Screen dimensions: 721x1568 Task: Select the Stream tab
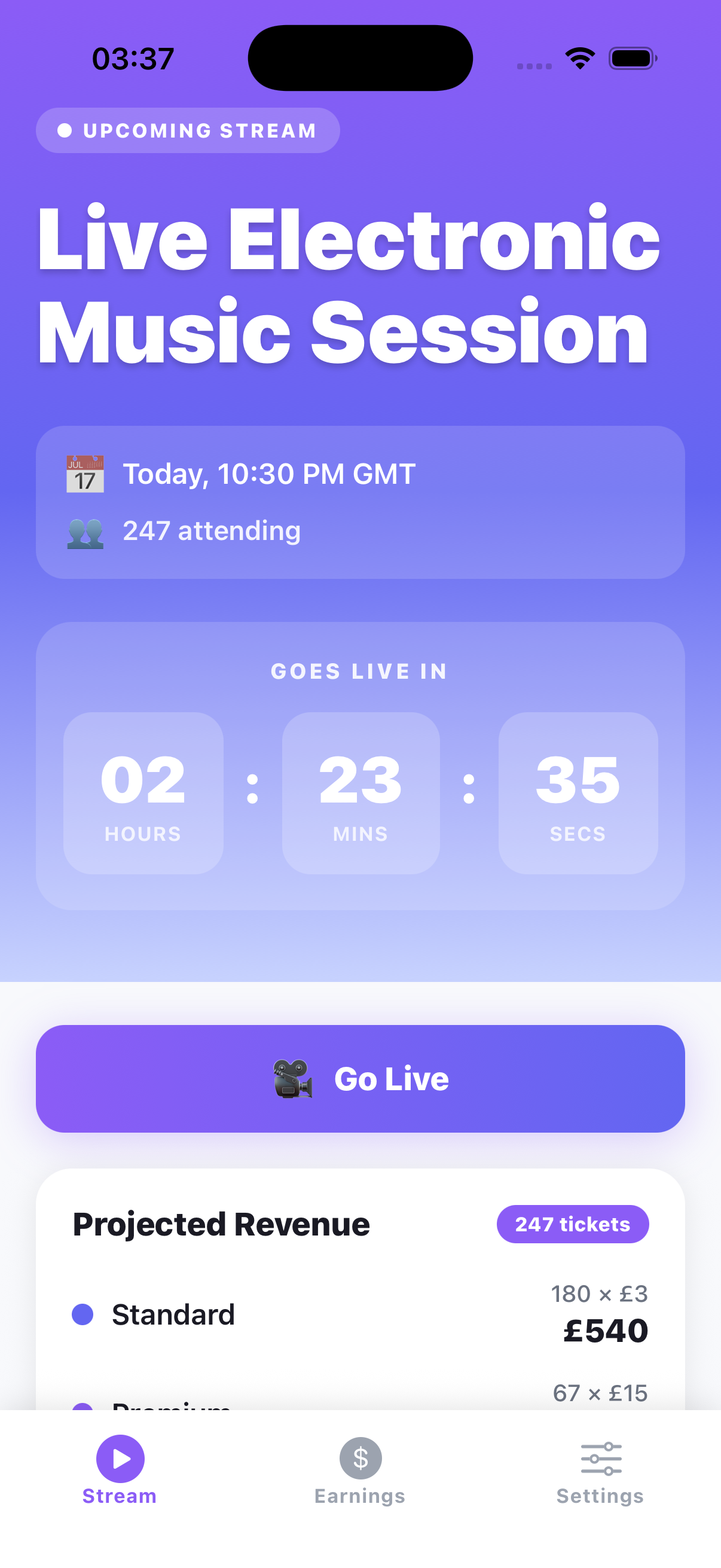pos(120,1470)
